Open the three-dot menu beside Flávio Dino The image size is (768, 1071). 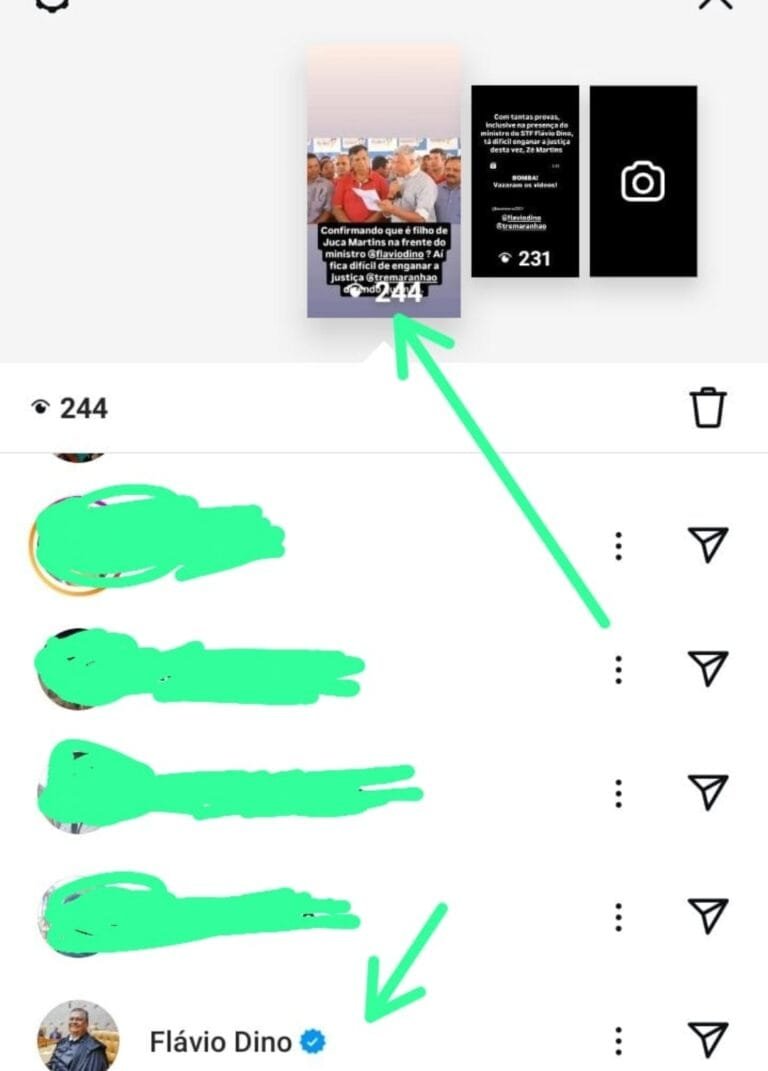619,1038
